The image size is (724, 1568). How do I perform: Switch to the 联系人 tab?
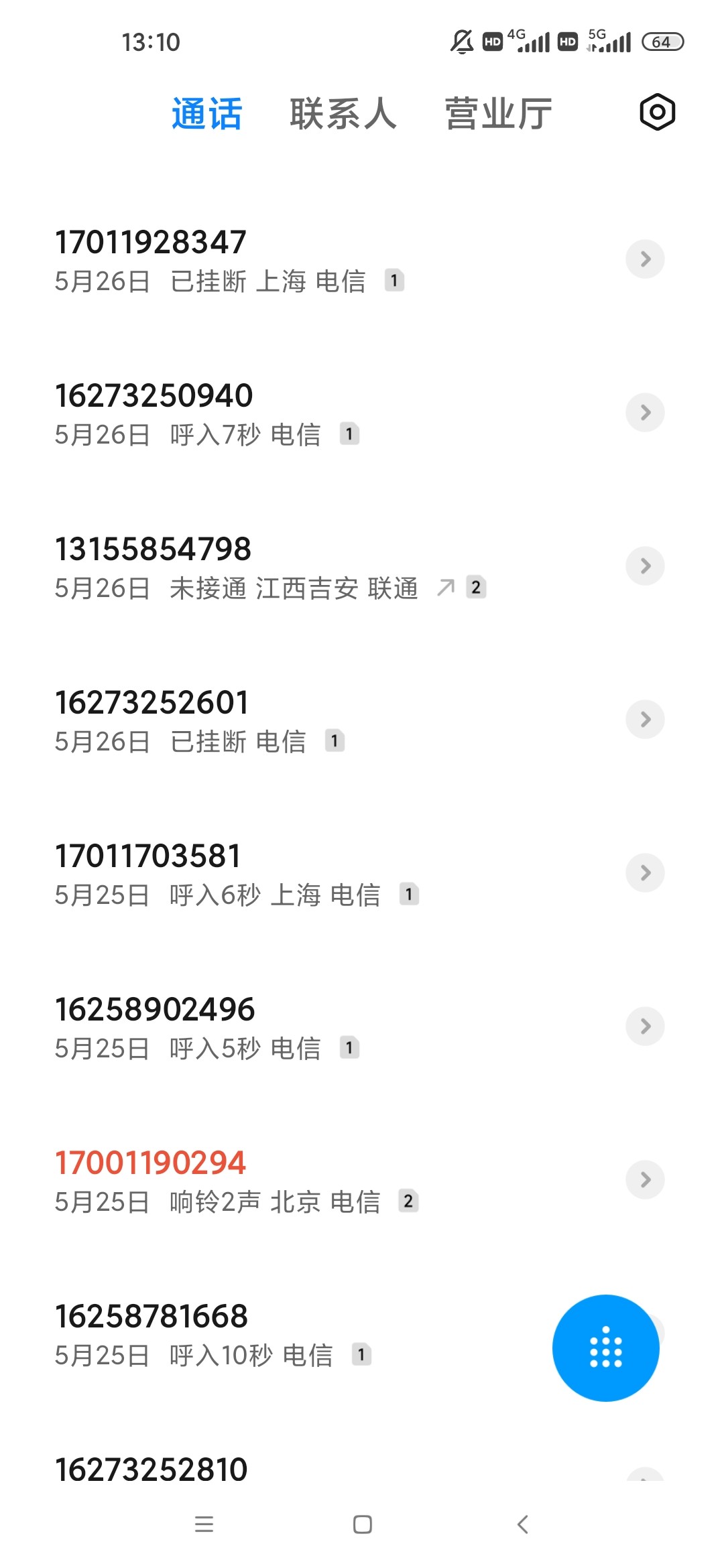coord(343,113)
